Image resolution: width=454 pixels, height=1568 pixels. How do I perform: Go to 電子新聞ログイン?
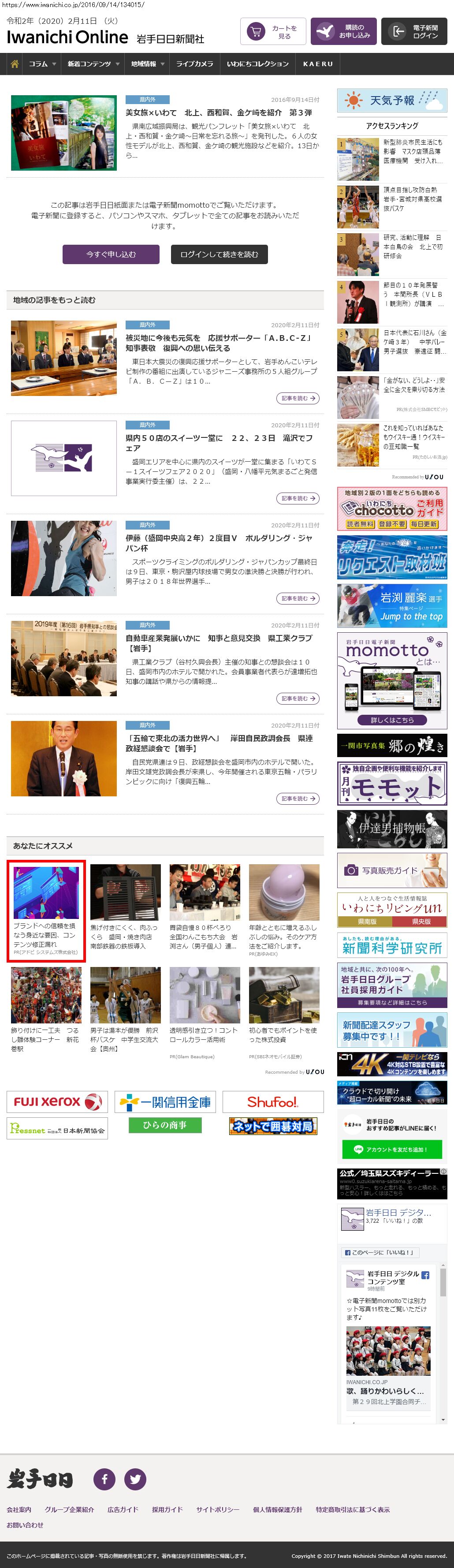414,32
